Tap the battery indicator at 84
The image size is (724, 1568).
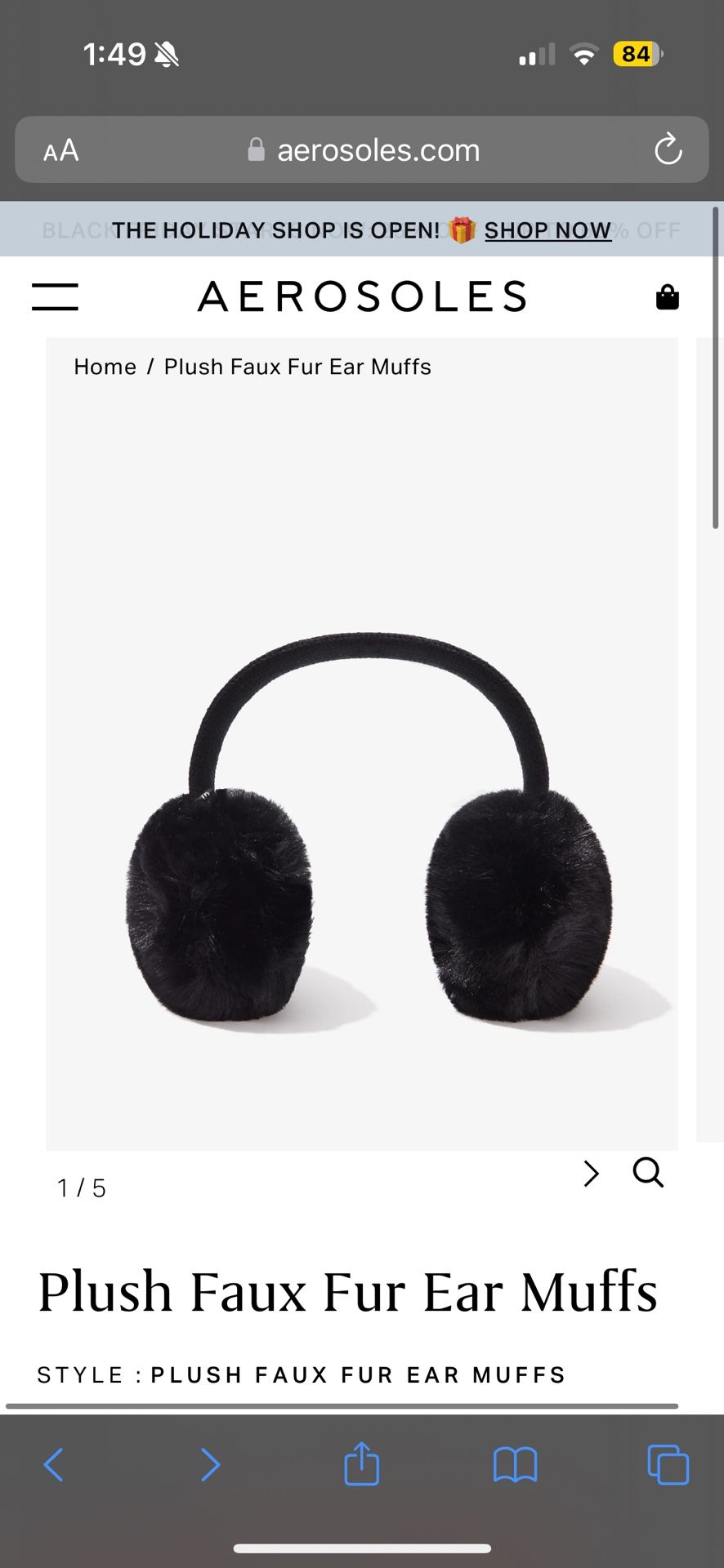coord(635,54)
